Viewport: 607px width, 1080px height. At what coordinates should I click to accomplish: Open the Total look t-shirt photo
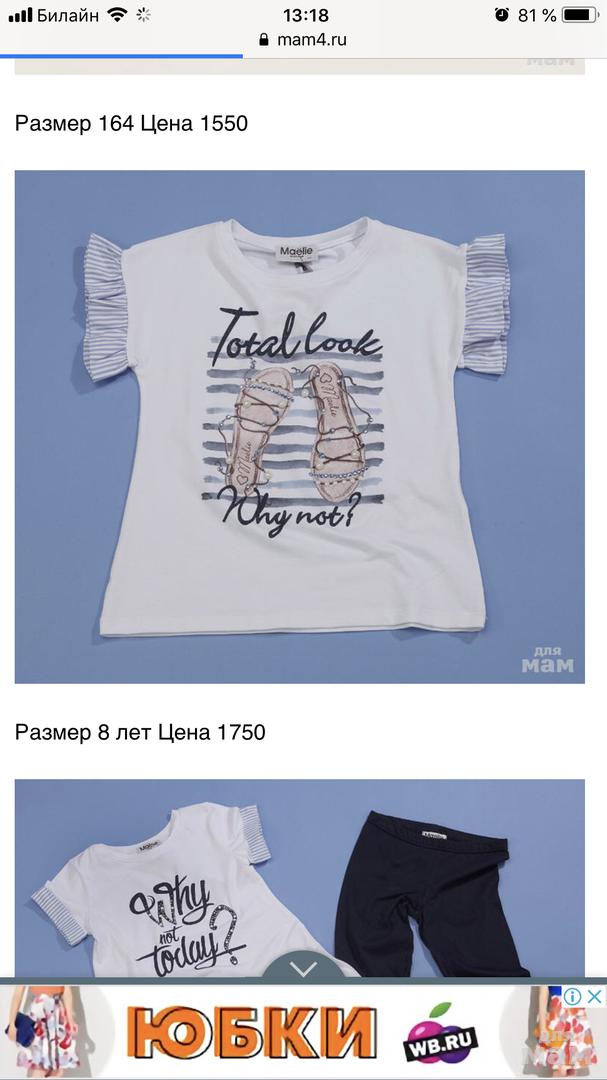coord(299,427)
